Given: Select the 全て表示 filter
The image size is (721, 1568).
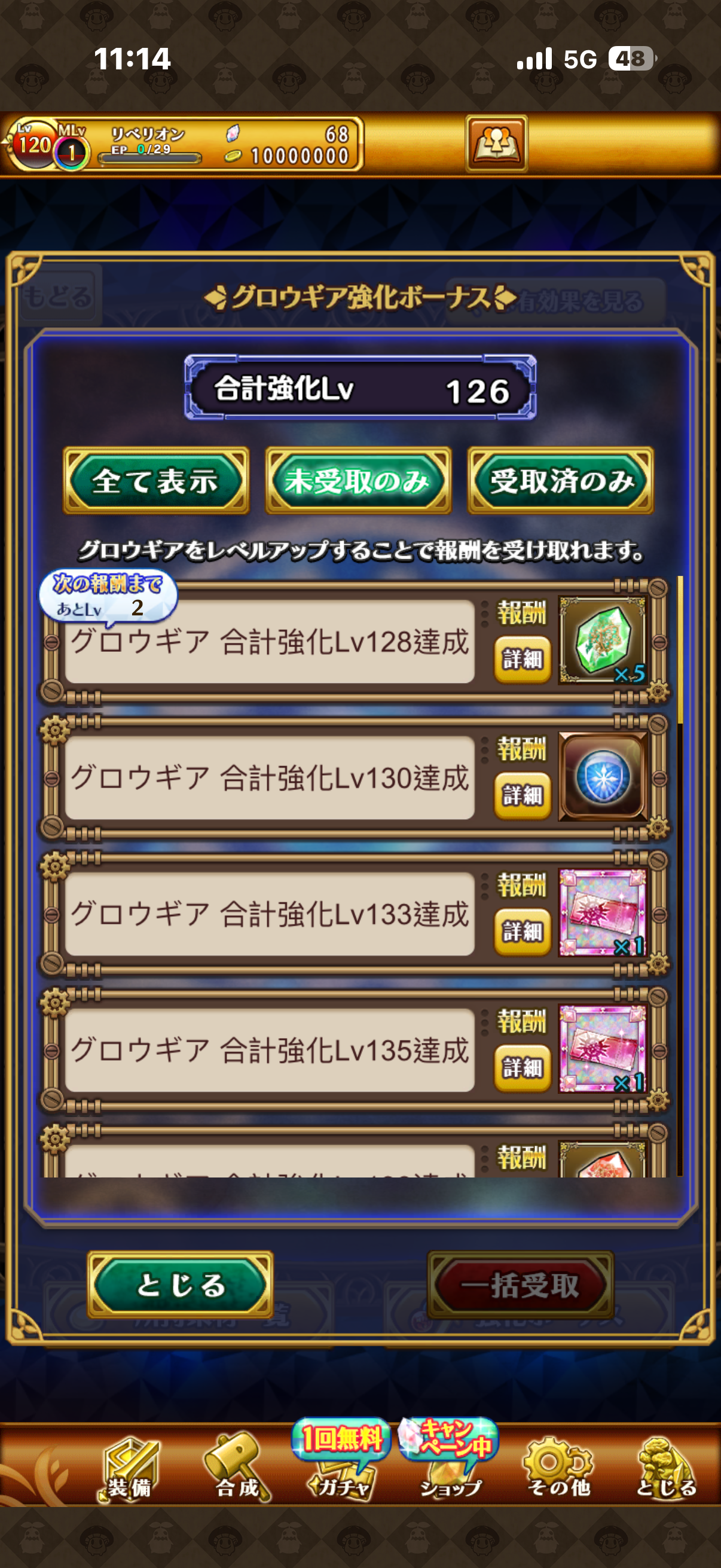Looking at the screenshot, I should [x=156, y=481].
